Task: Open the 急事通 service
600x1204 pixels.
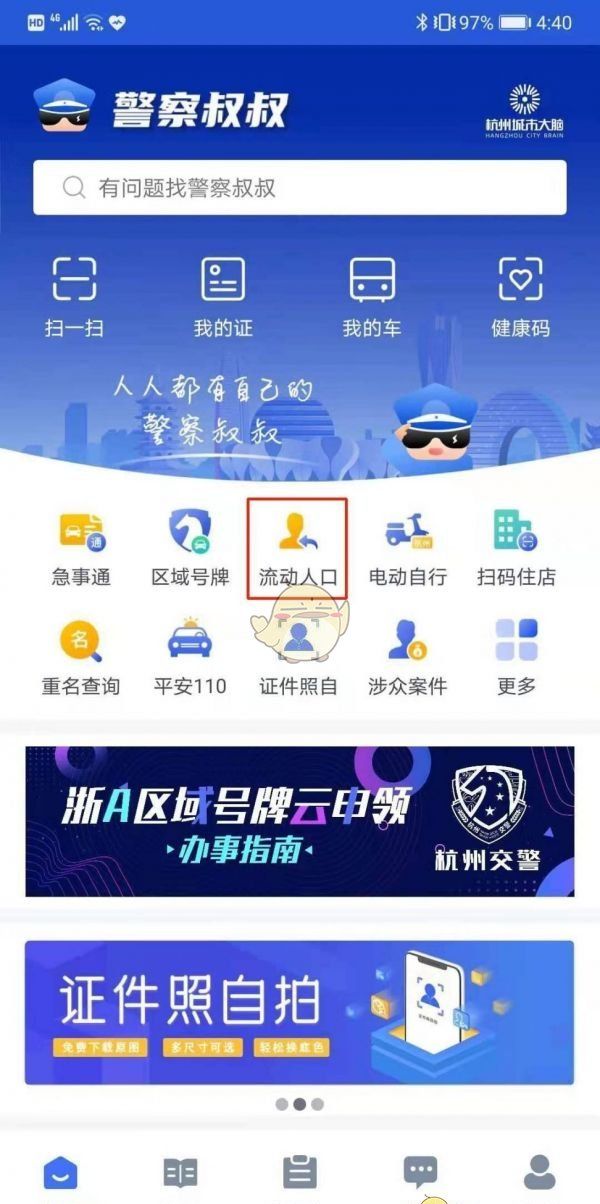Action: tap(81, 548)
